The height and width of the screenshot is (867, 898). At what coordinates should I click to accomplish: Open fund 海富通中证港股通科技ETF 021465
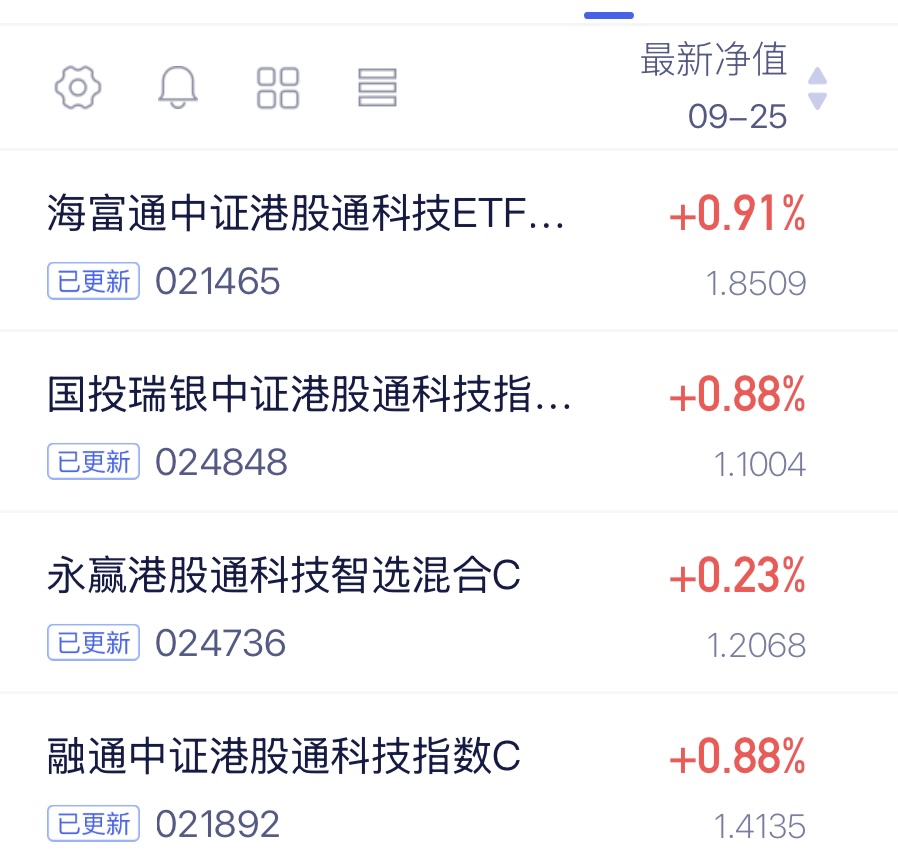[449, 241]
